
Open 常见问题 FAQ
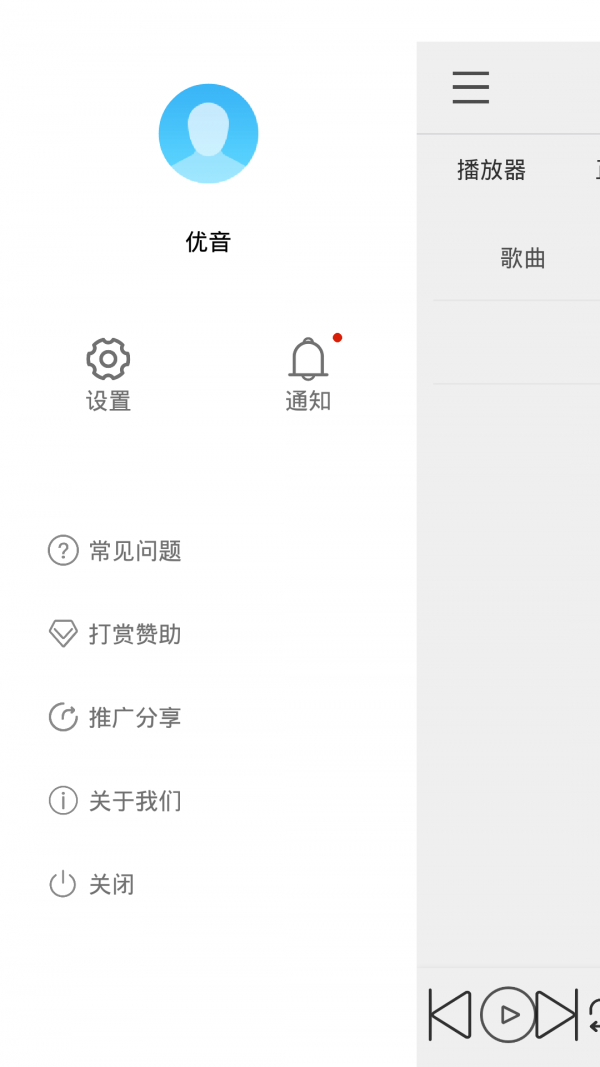[115, 551]
